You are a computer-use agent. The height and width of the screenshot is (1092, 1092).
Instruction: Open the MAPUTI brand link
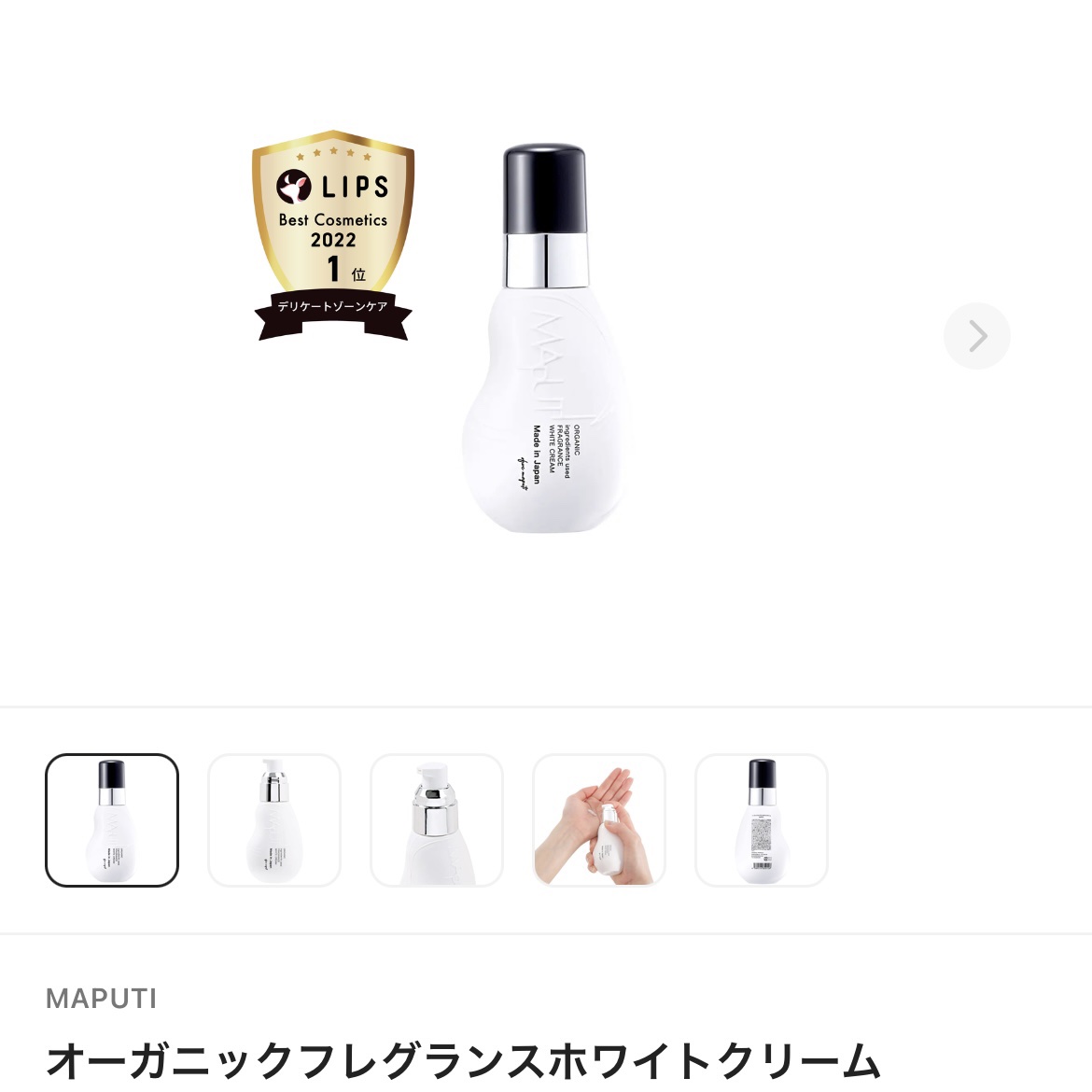[101, 999]
